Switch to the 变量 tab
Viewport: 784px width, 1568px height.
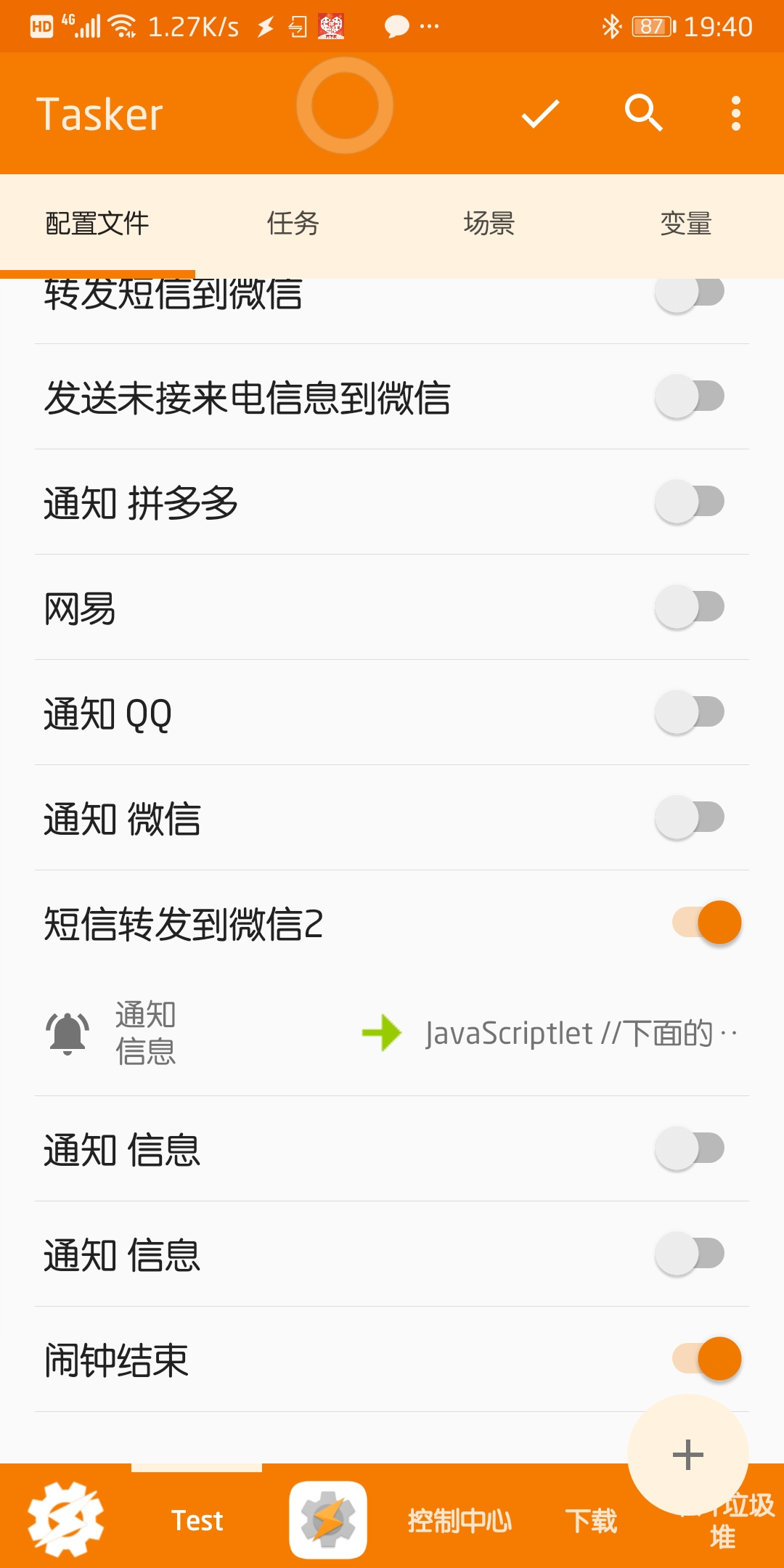[685, 223]
